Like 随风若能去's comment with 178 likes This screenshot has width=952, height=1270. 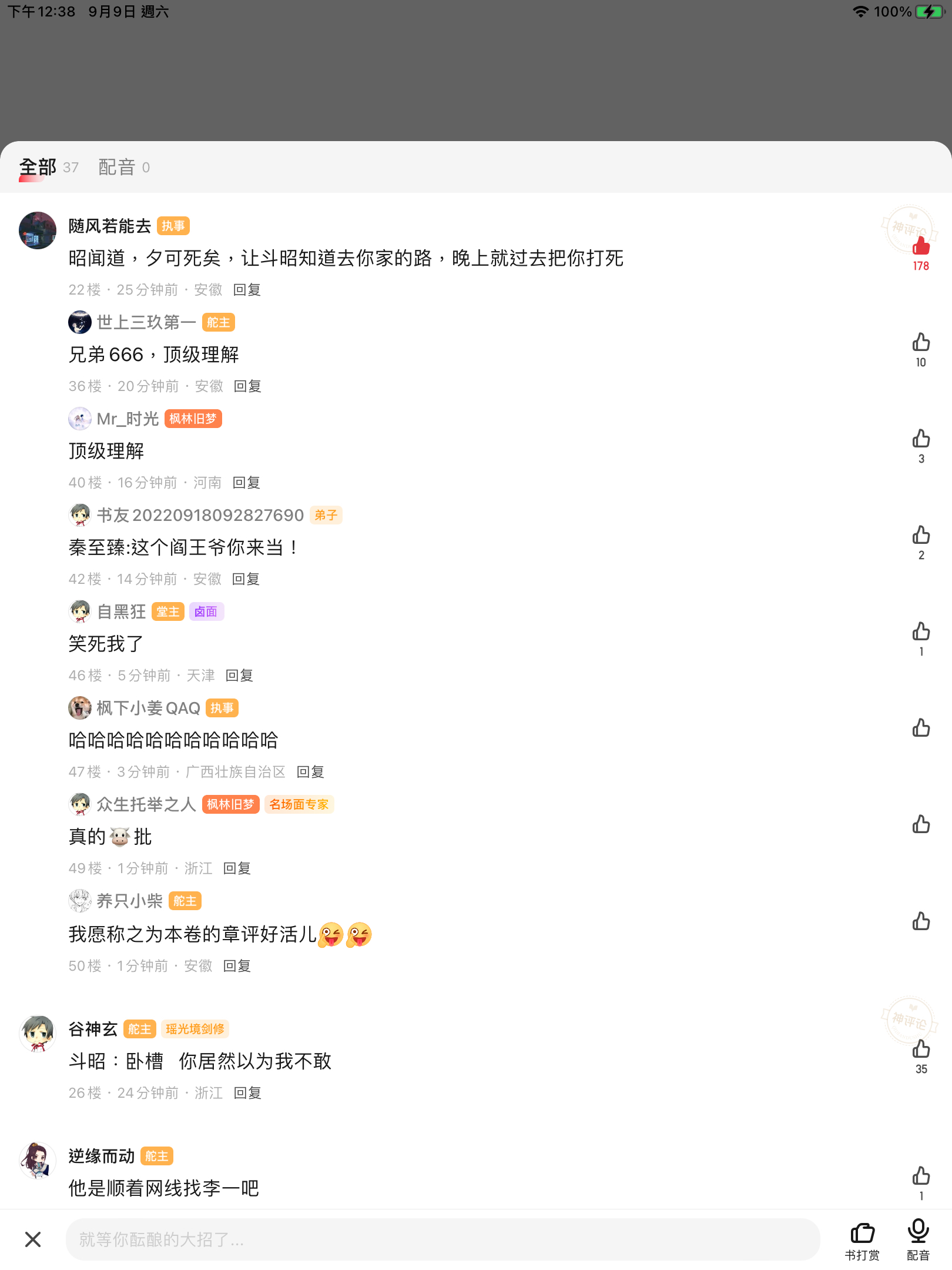(921, 246)
